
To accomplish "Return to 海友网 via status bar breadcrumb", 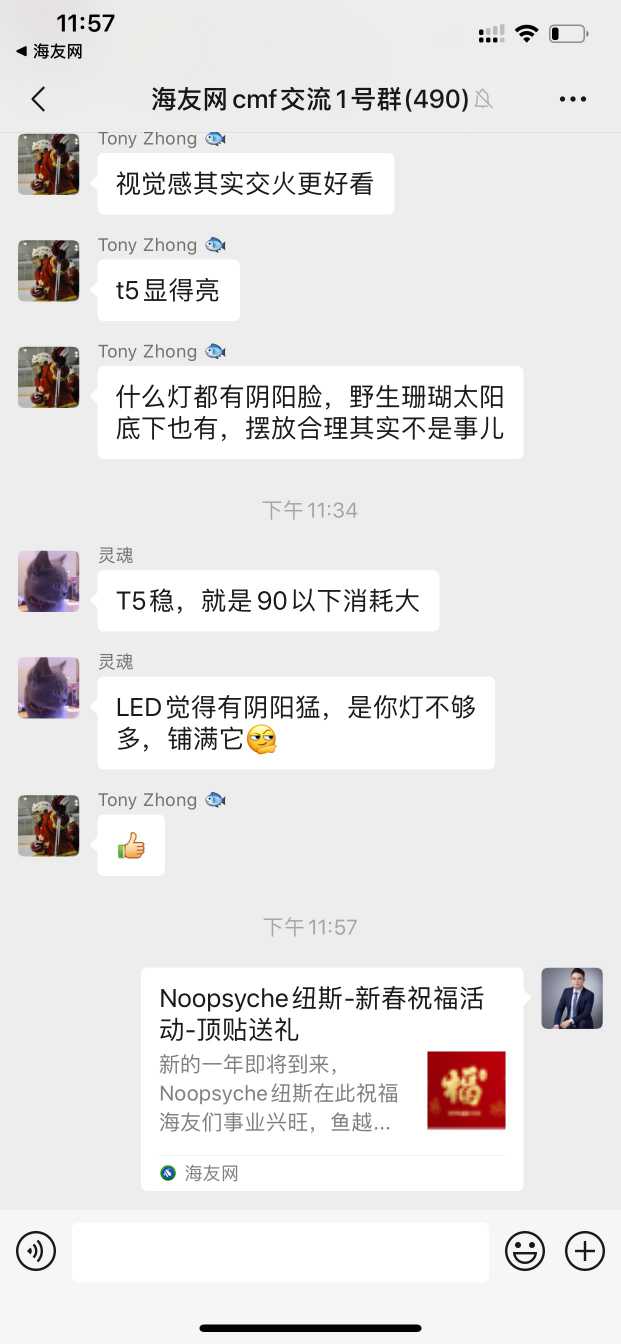I will click(49, 51).
